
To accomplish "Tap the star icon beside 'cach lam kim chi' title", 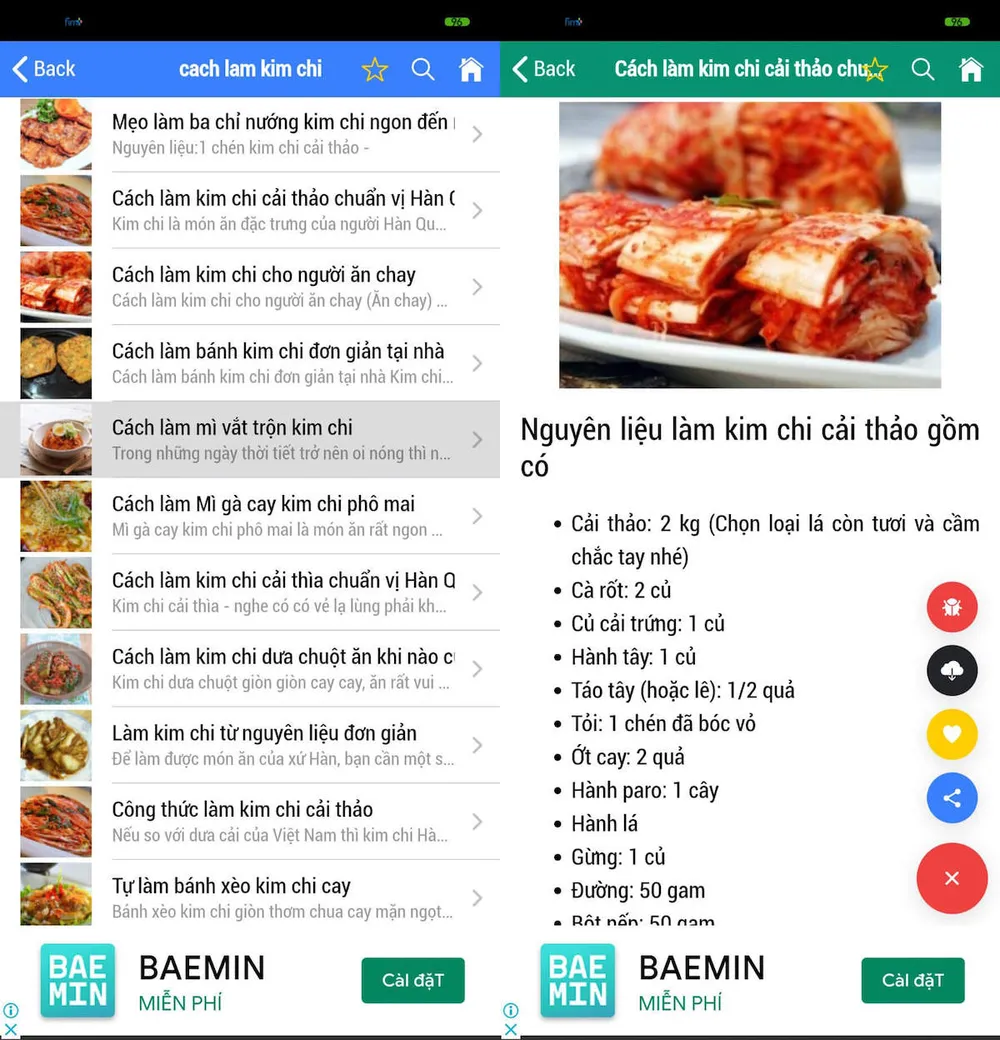I will click(x=374, y=69).
